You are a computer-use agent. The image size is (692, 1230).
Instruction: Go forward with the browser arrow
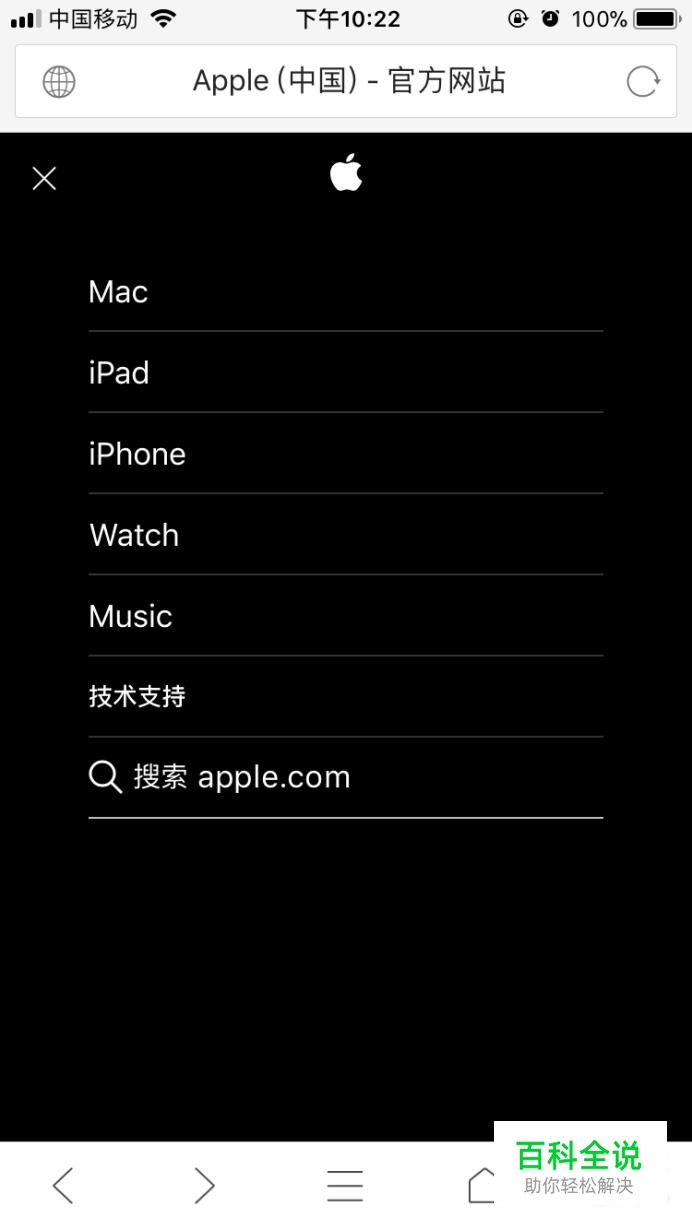204,1186
